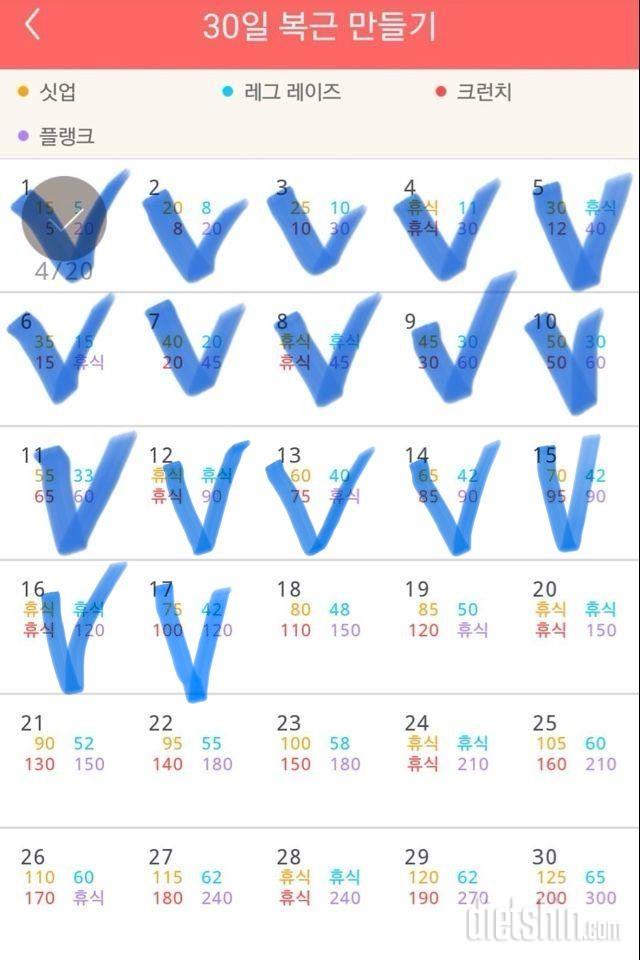Go back using the top-left arrow
Screen dimensions: 640x960
[32, 26]
